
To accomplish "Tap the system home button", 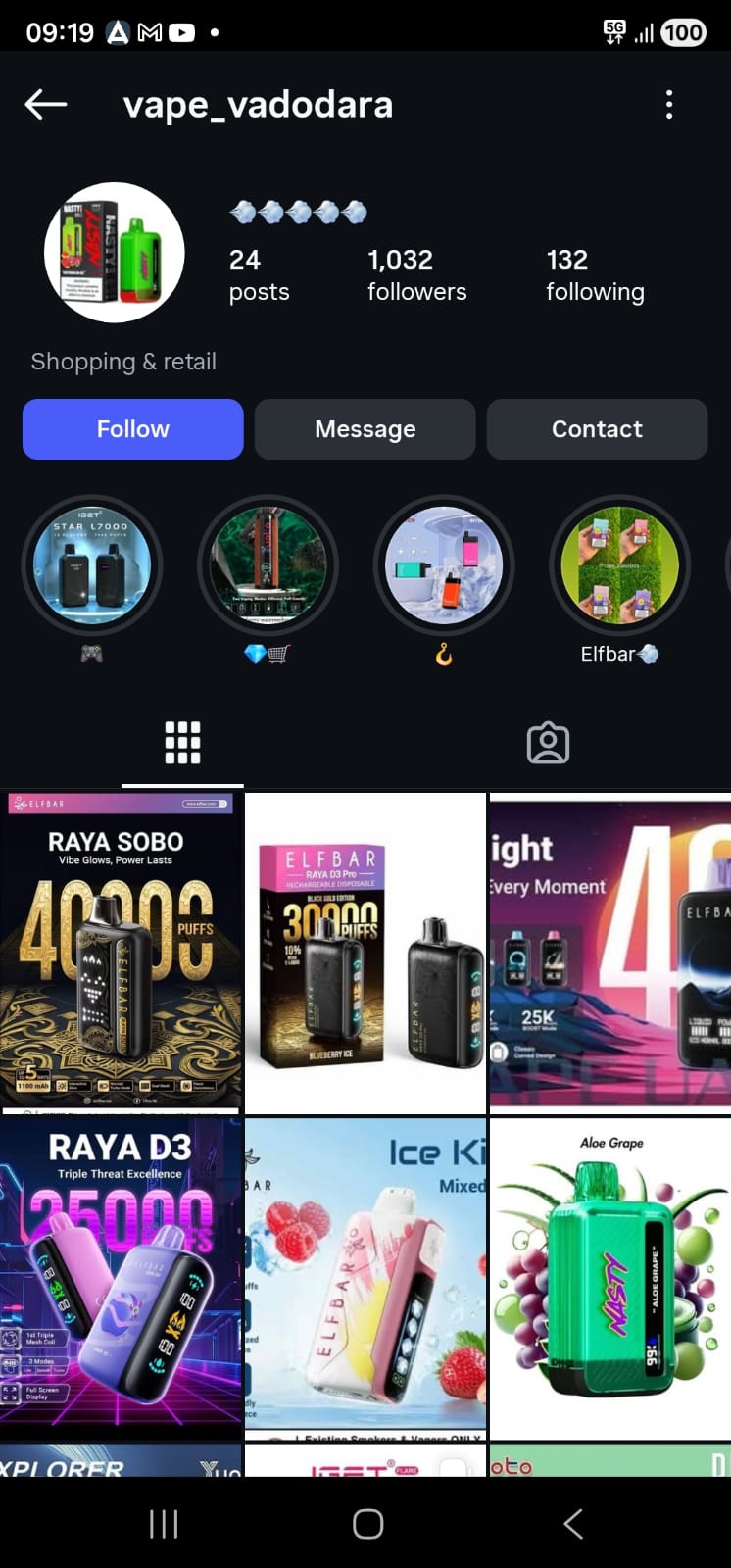I will click(367, 1524).
